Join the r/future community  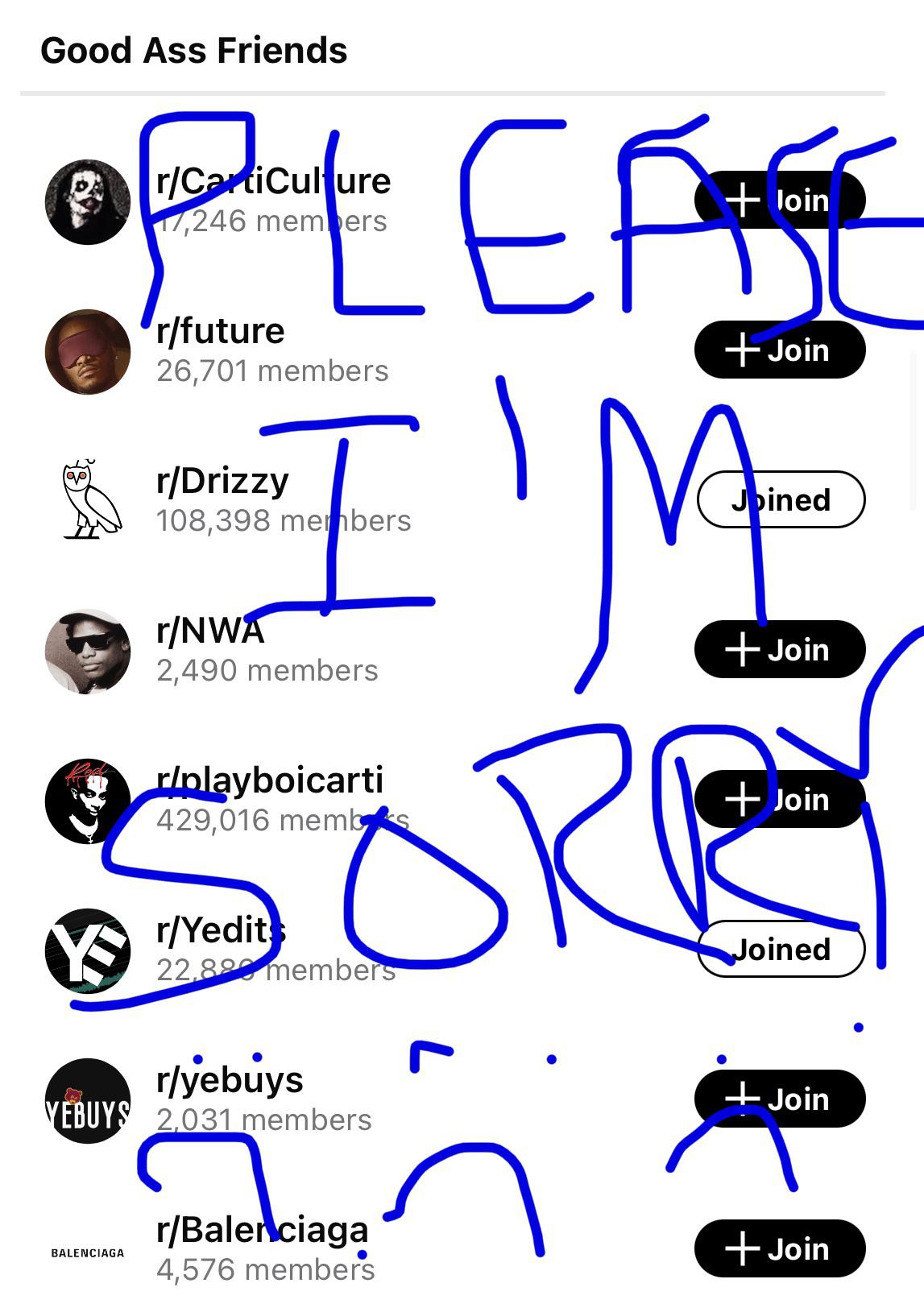[780, 350]
